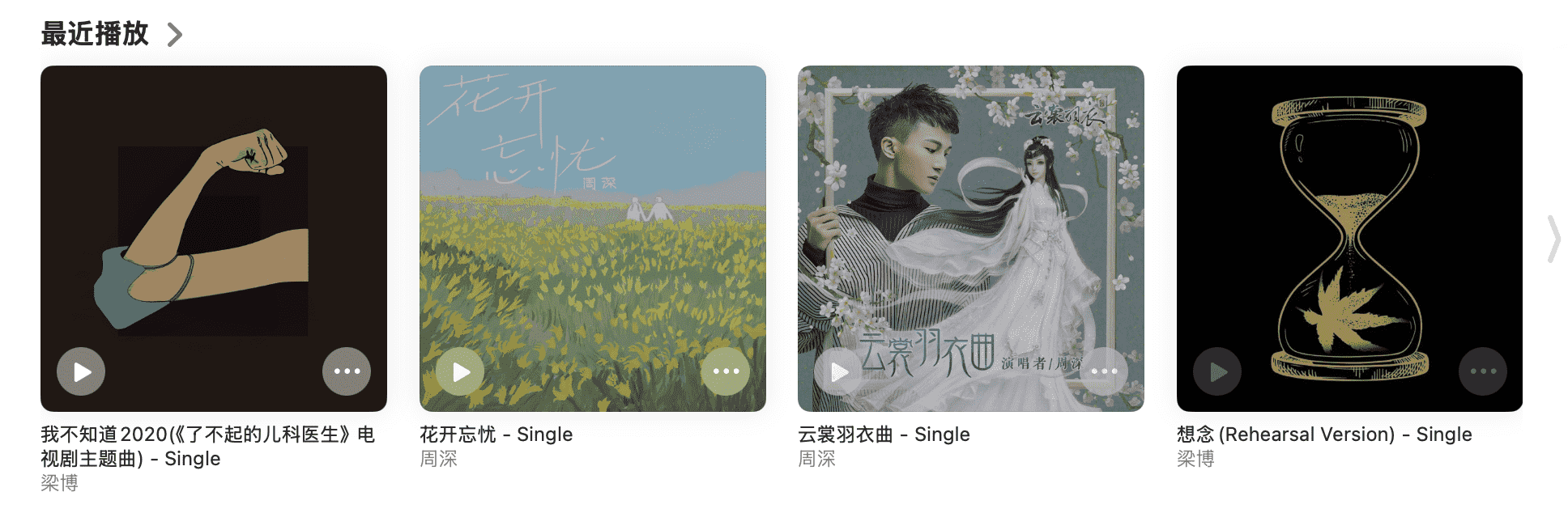Screen dimensions: 1568x513
Task: View artist 梁博 under 想念
Action: [1195, 459]
